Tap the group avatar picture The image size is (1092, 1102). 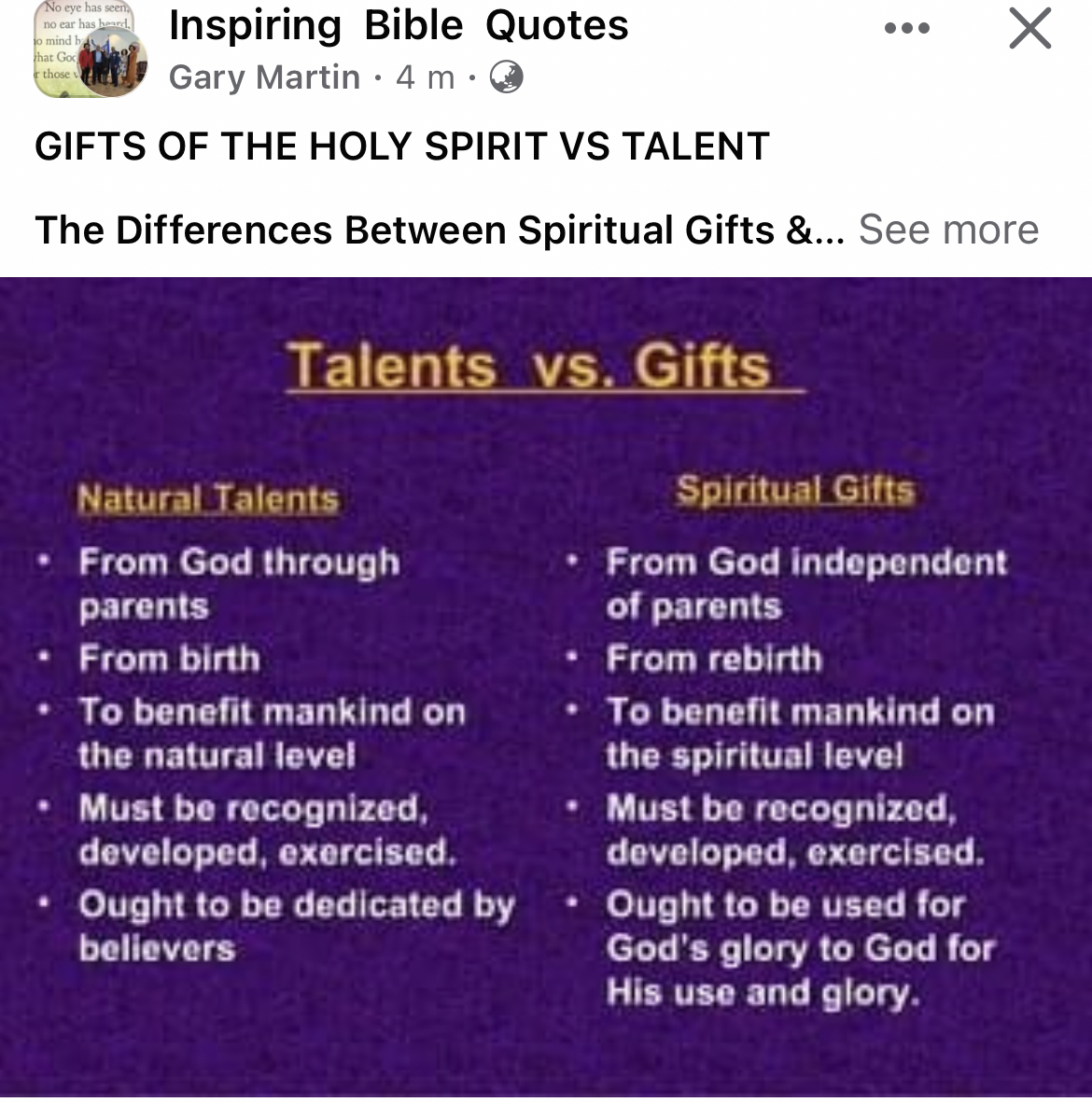90,51
